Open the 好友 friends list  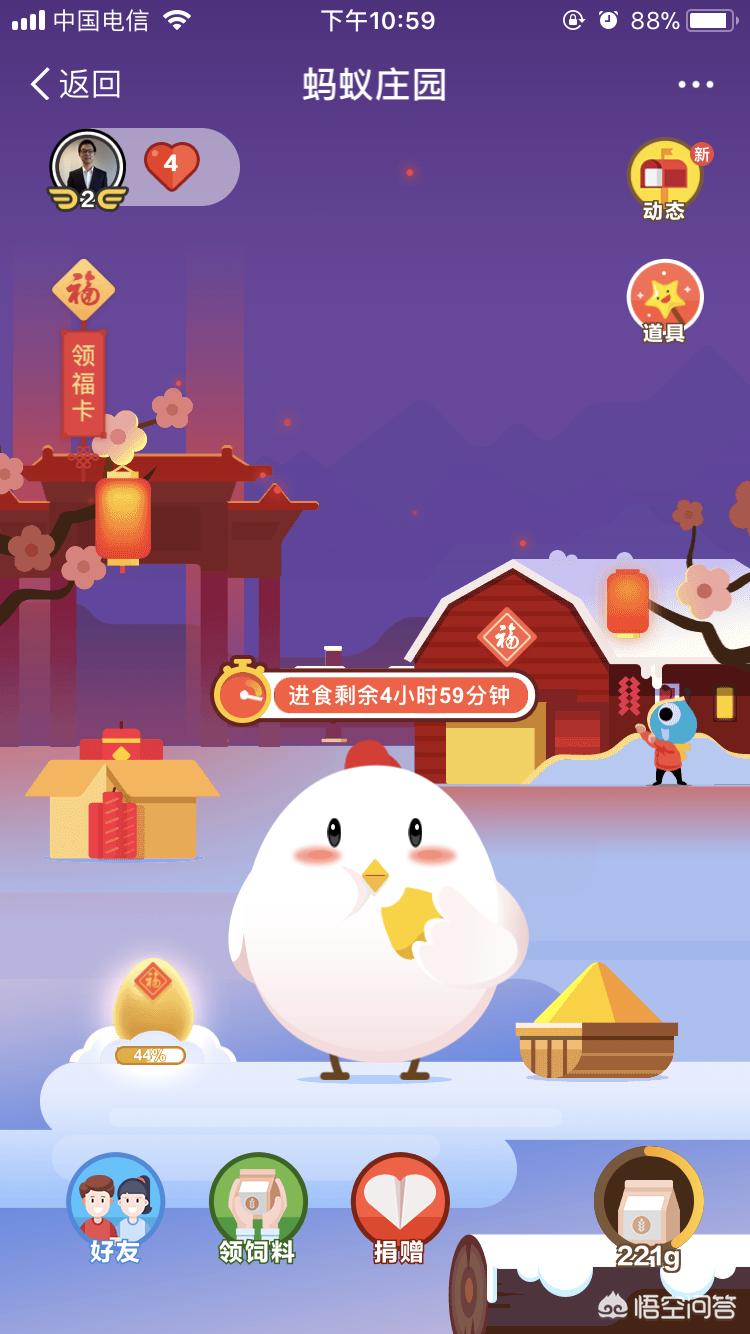(115, 1208)
